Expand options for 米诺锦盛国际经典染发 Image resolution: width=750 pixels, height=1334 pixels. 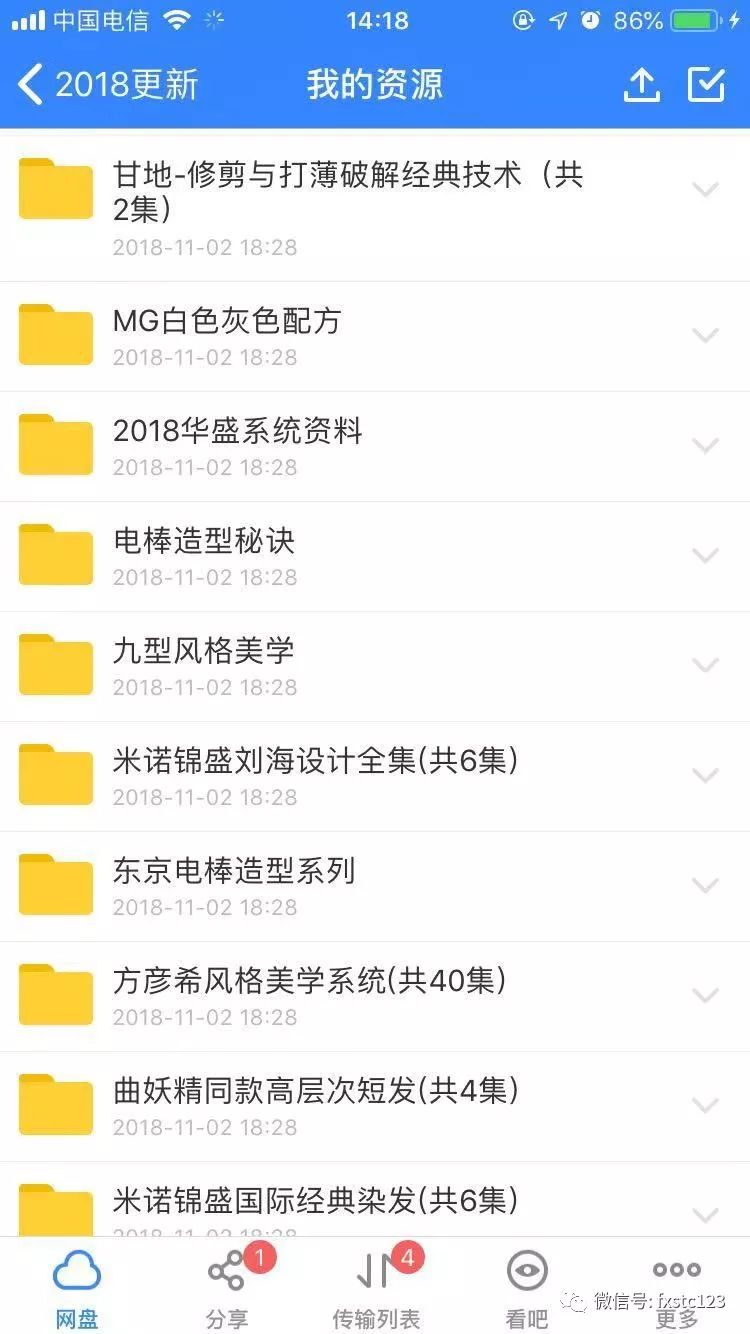tap(706, 1215)
